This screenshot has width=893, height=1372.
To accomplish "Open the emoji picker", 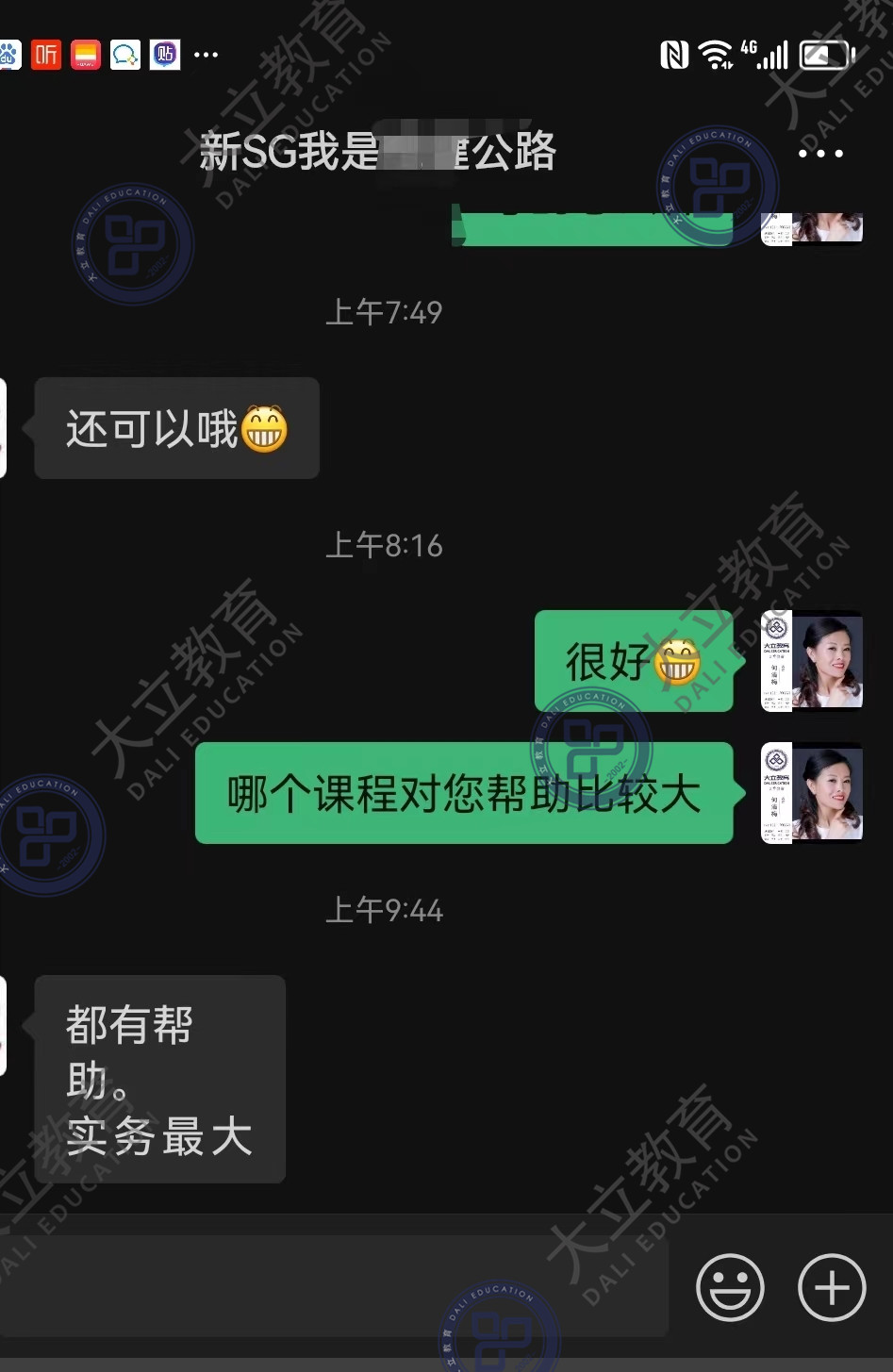I will pos(730,1287).
